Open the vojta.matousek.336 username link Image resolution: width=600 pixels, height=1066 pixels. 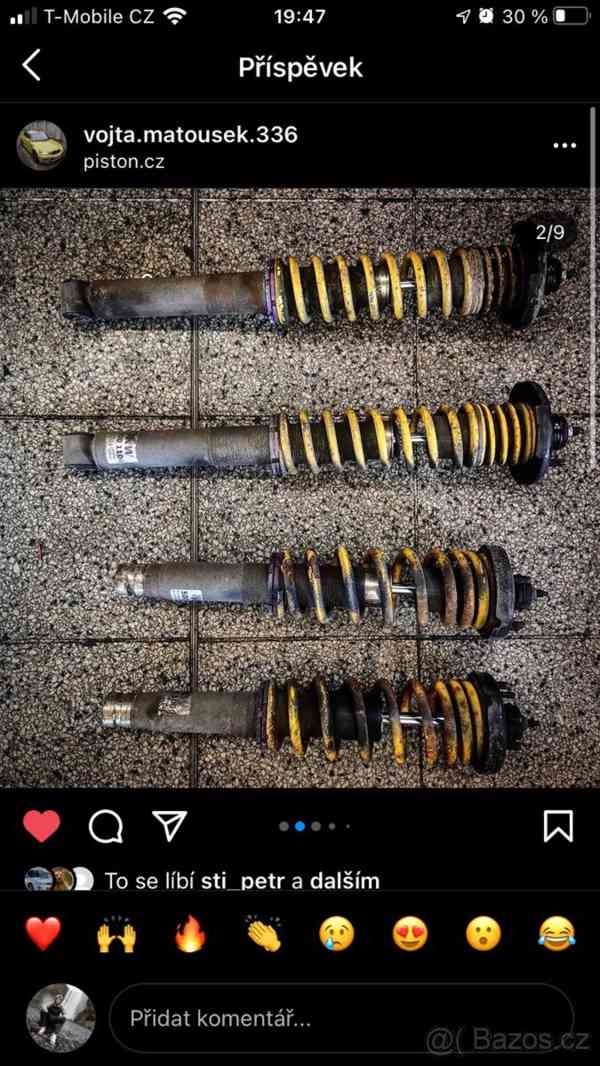(x=190, y=134)
